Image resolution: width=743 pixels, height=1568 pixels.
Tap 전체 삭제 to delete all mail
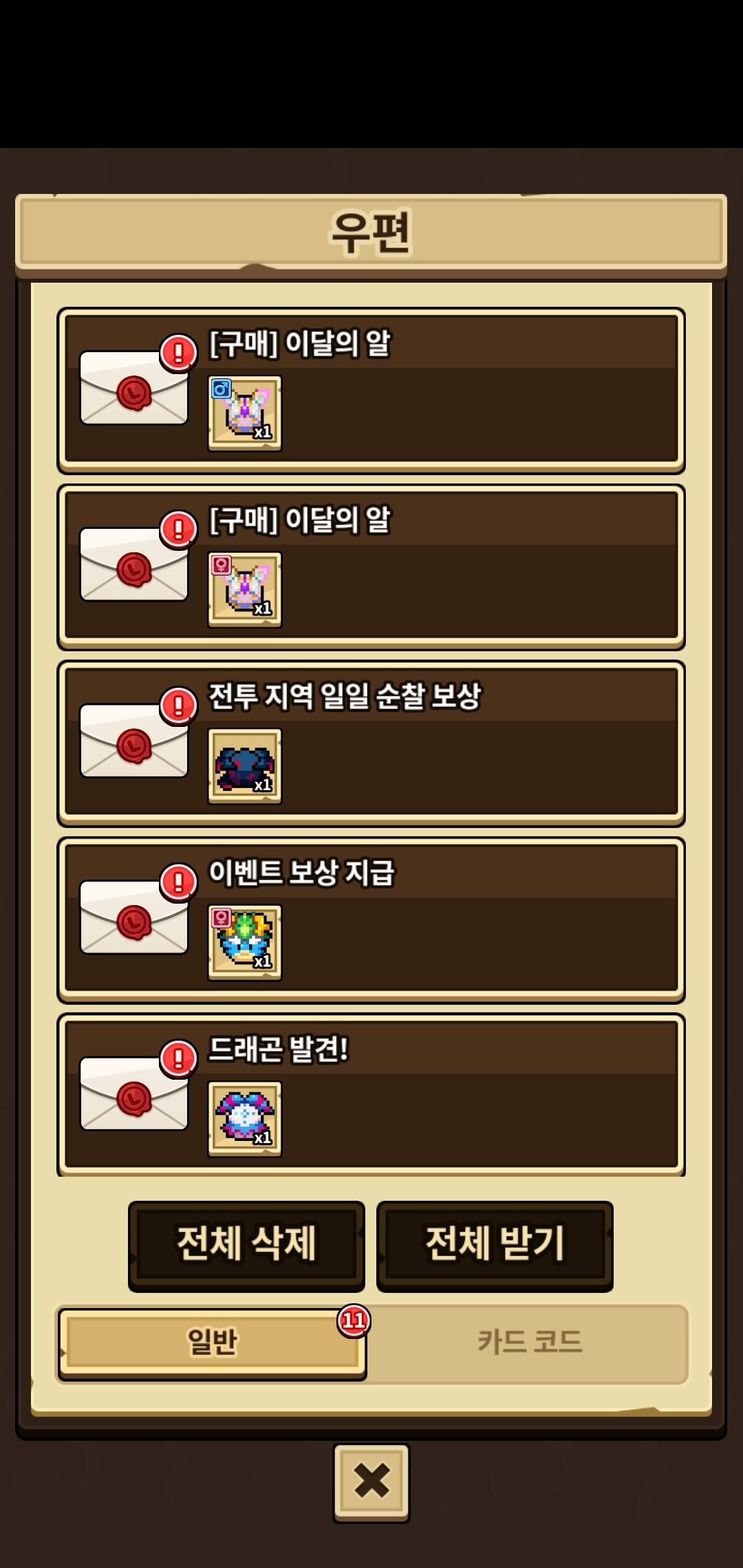tap(246, 1245)
